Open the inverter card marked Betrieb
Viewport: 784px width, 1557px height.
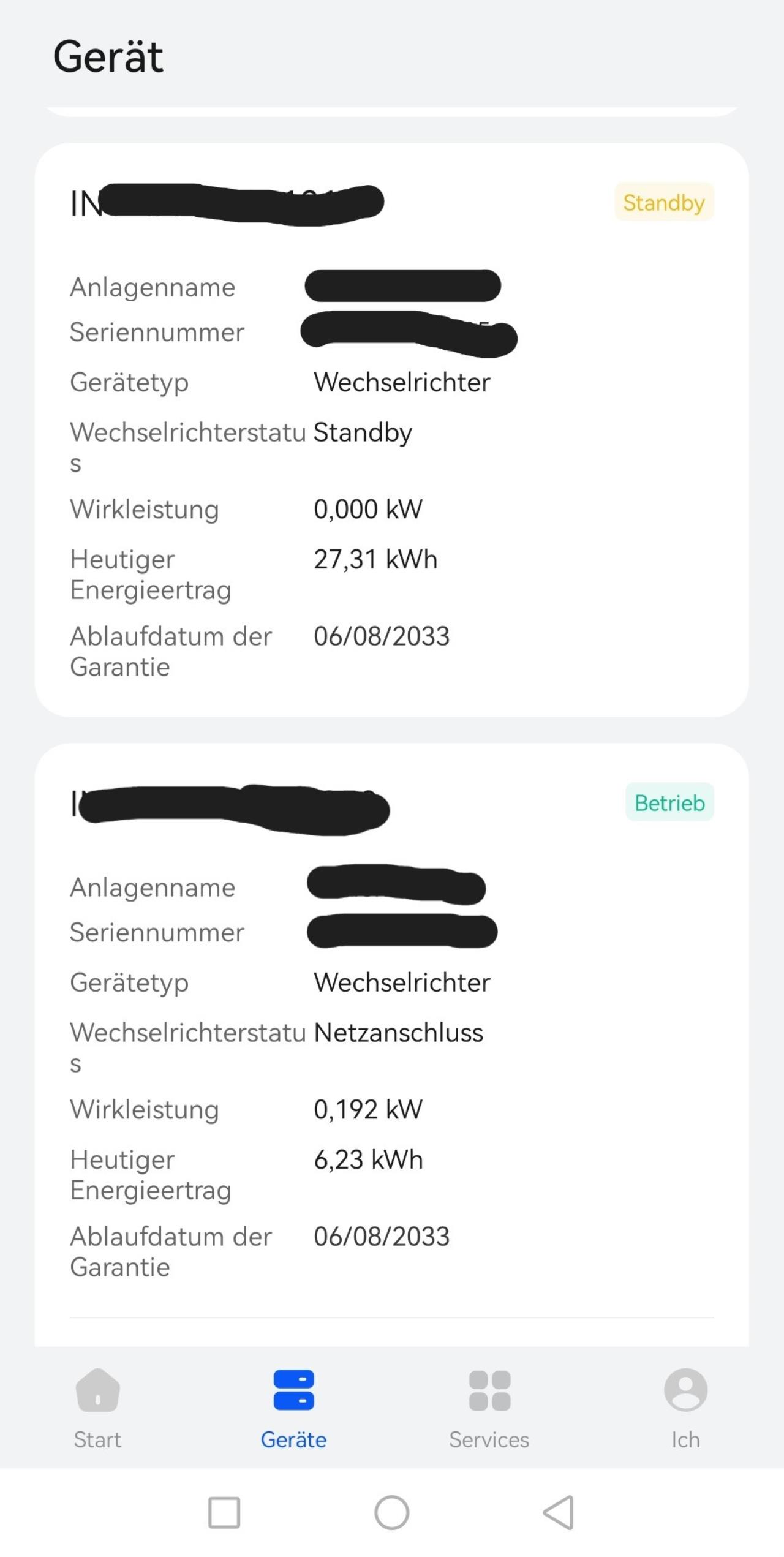click(x=392, y=1044)
